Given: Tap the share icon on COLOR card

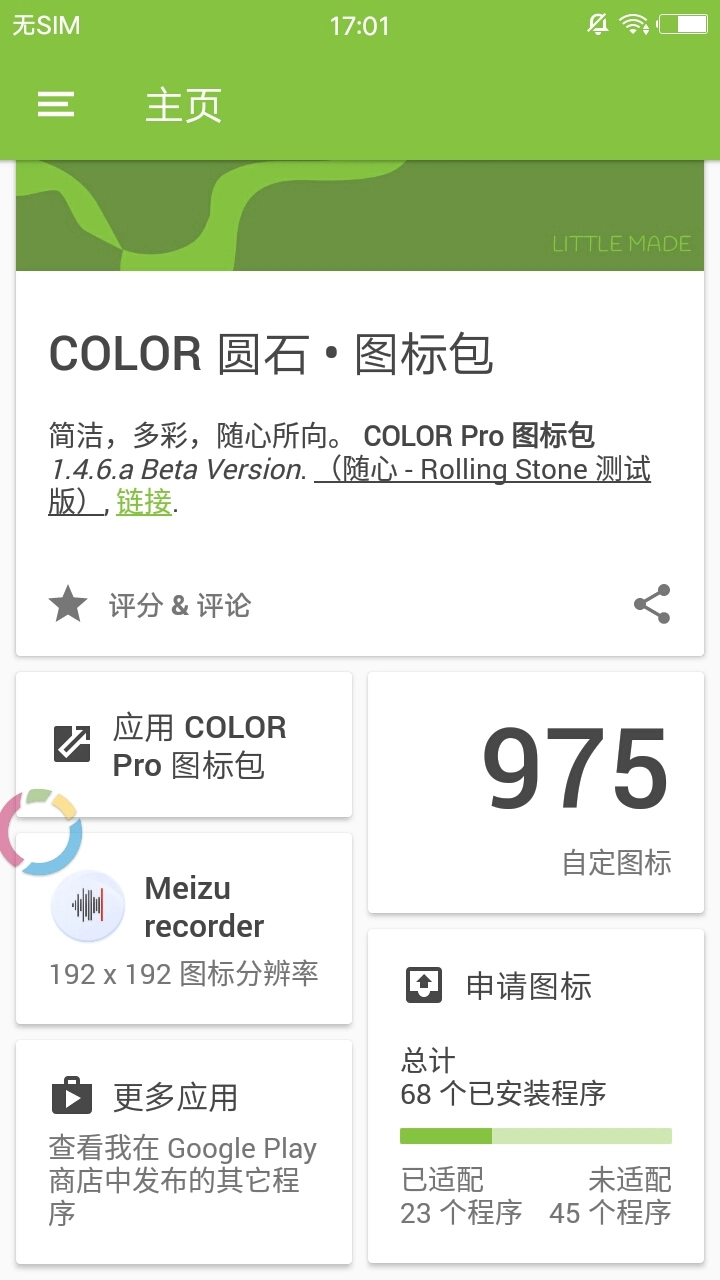Looking at the screenshot, I should [652, 604].
